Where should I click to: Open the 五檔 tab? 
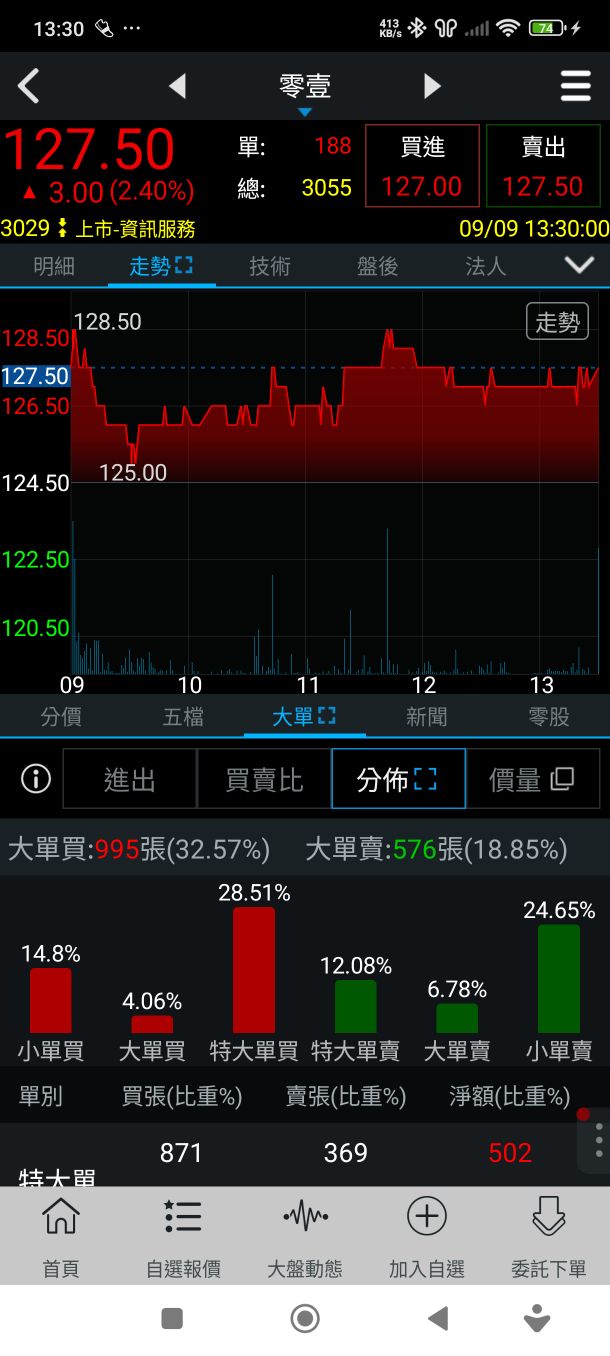click(x=183, y=716)
